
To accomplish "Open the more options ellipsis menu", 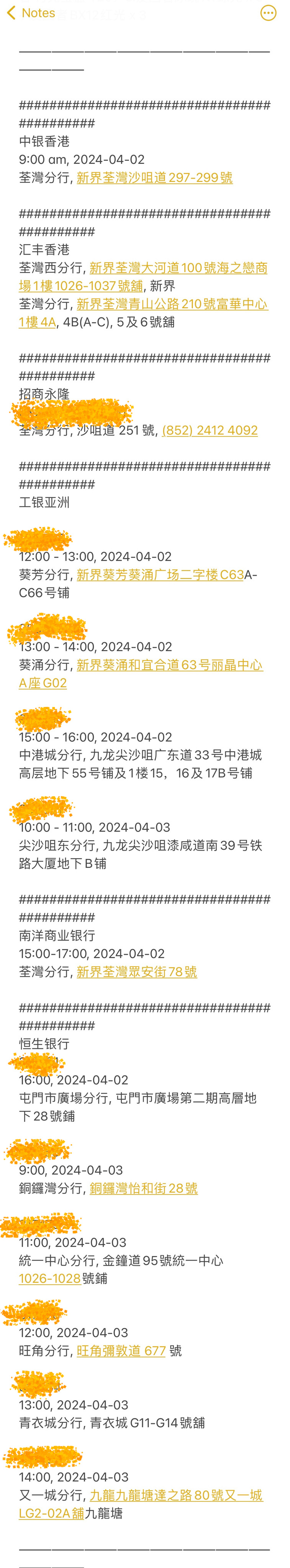I will pyautogui.click(x=268, y=13).
